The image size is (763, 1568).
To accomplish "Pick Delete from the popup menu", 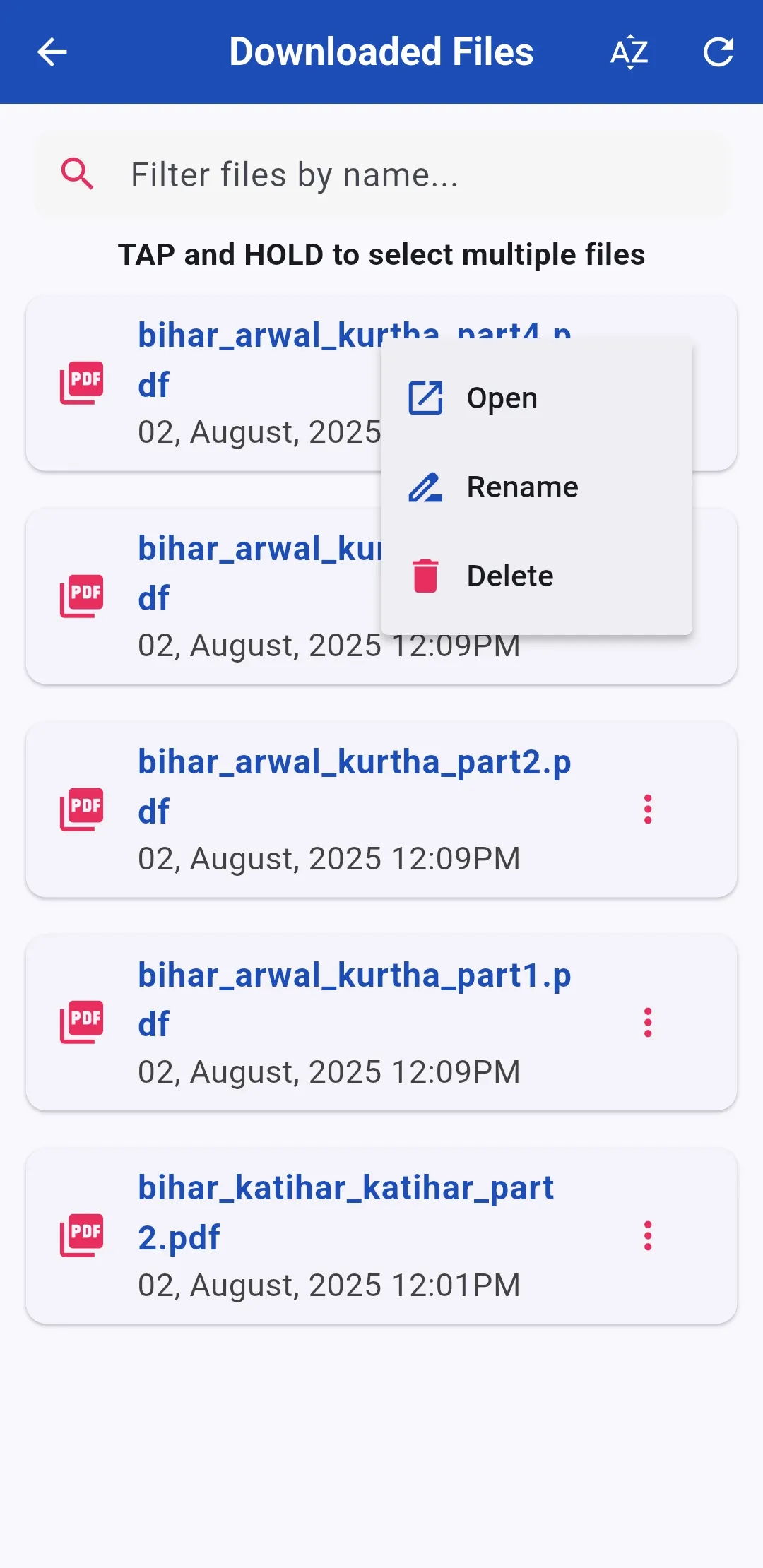I will coord(509,576).
